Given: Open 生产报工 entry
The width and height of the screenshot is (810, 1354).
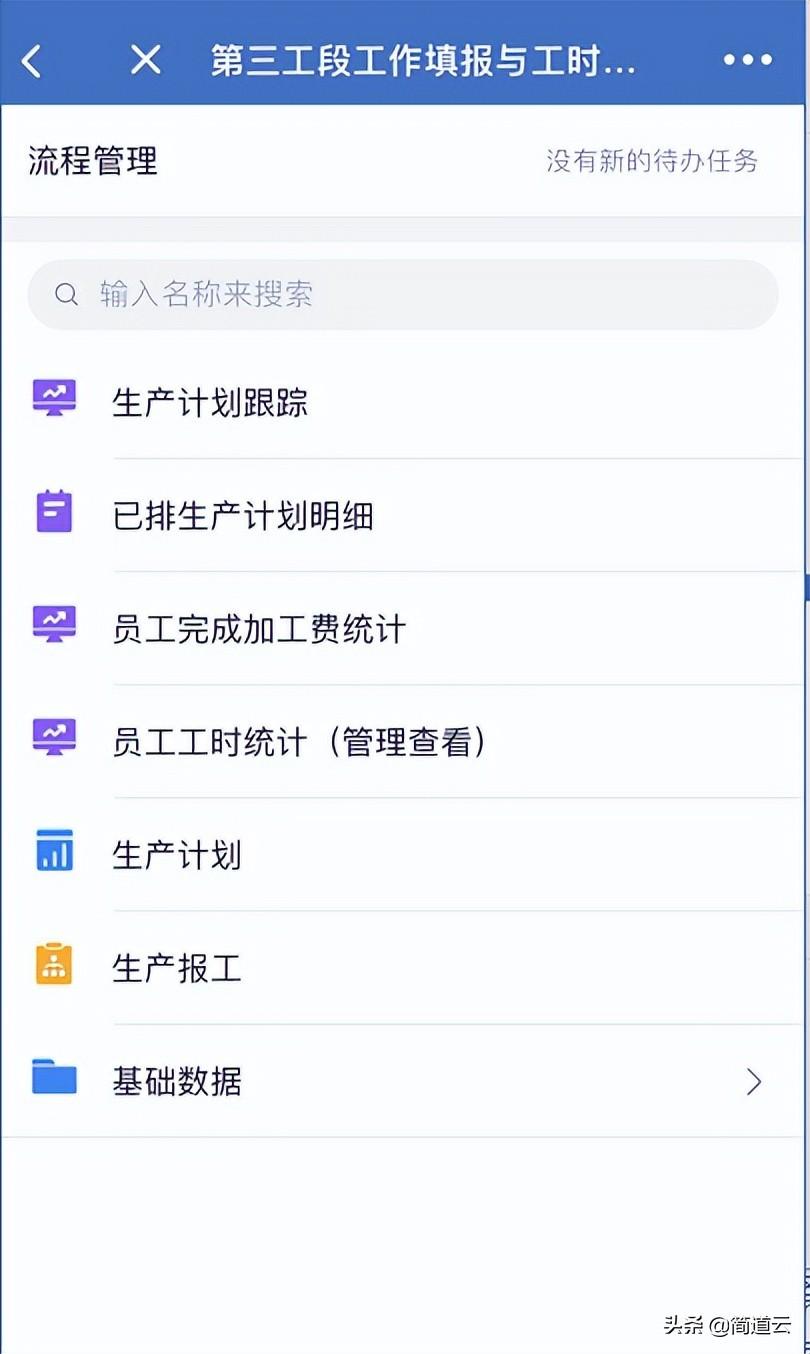Looking at the screenshot, I should point(177,968).
